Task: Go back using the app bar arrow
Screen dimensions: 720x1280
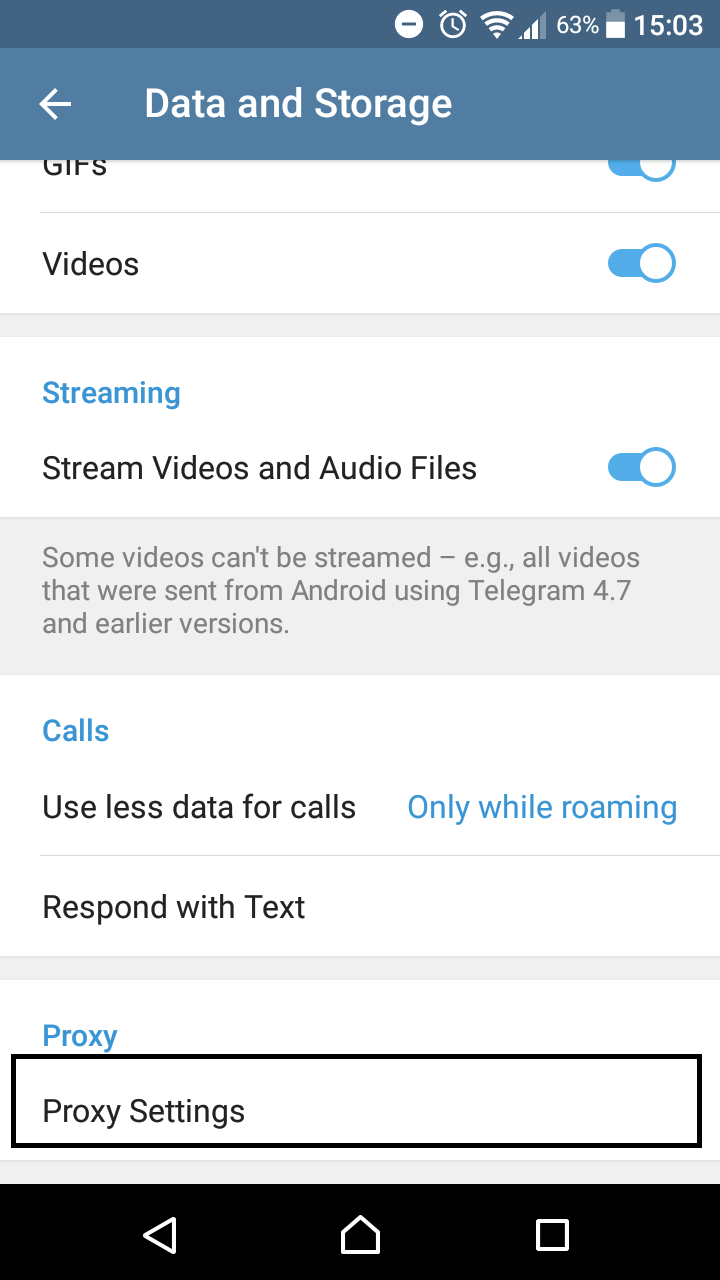Action: pyautogui.click(x=55, y=104)
